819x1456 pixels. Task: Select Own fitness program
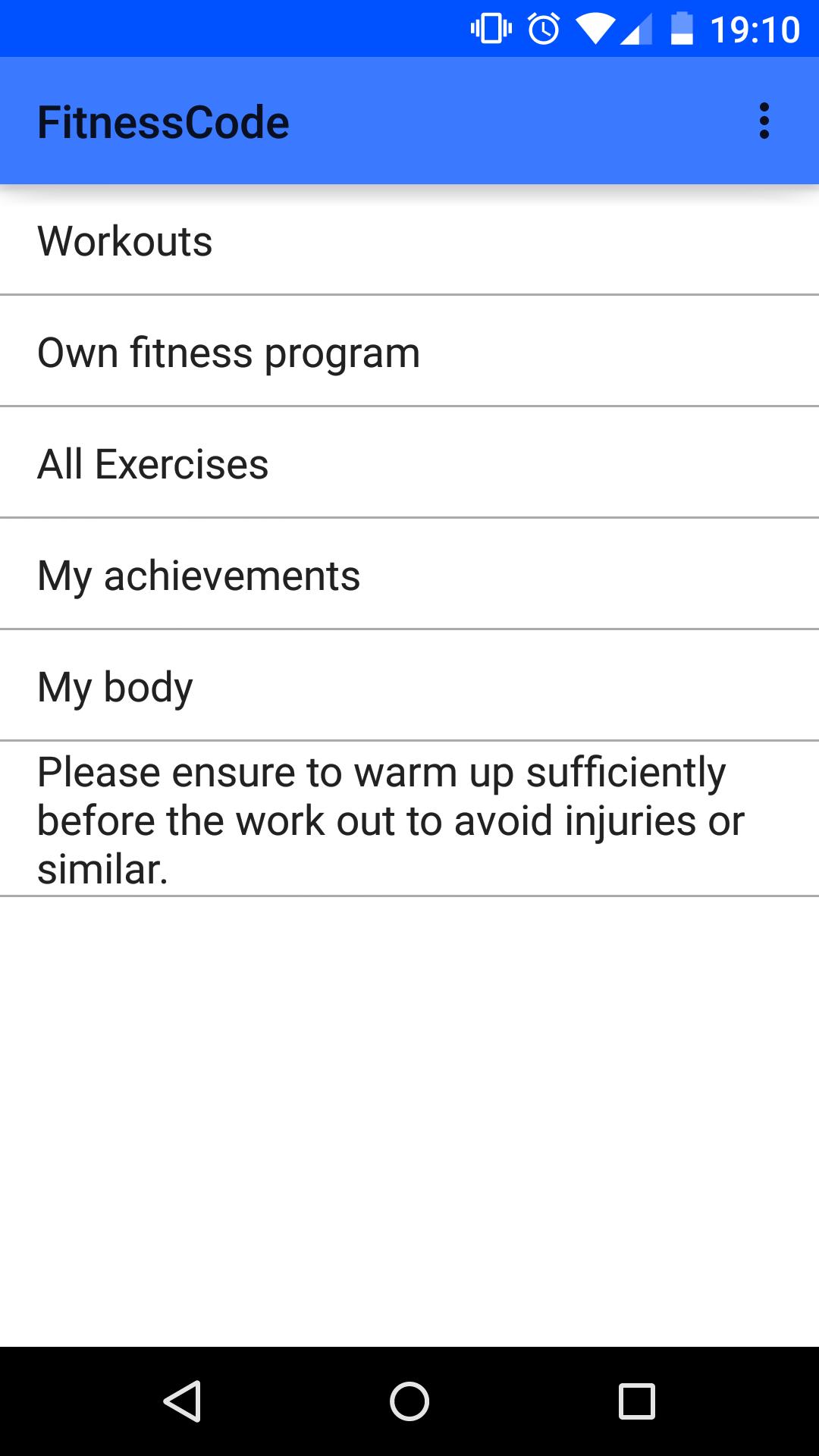409,351
